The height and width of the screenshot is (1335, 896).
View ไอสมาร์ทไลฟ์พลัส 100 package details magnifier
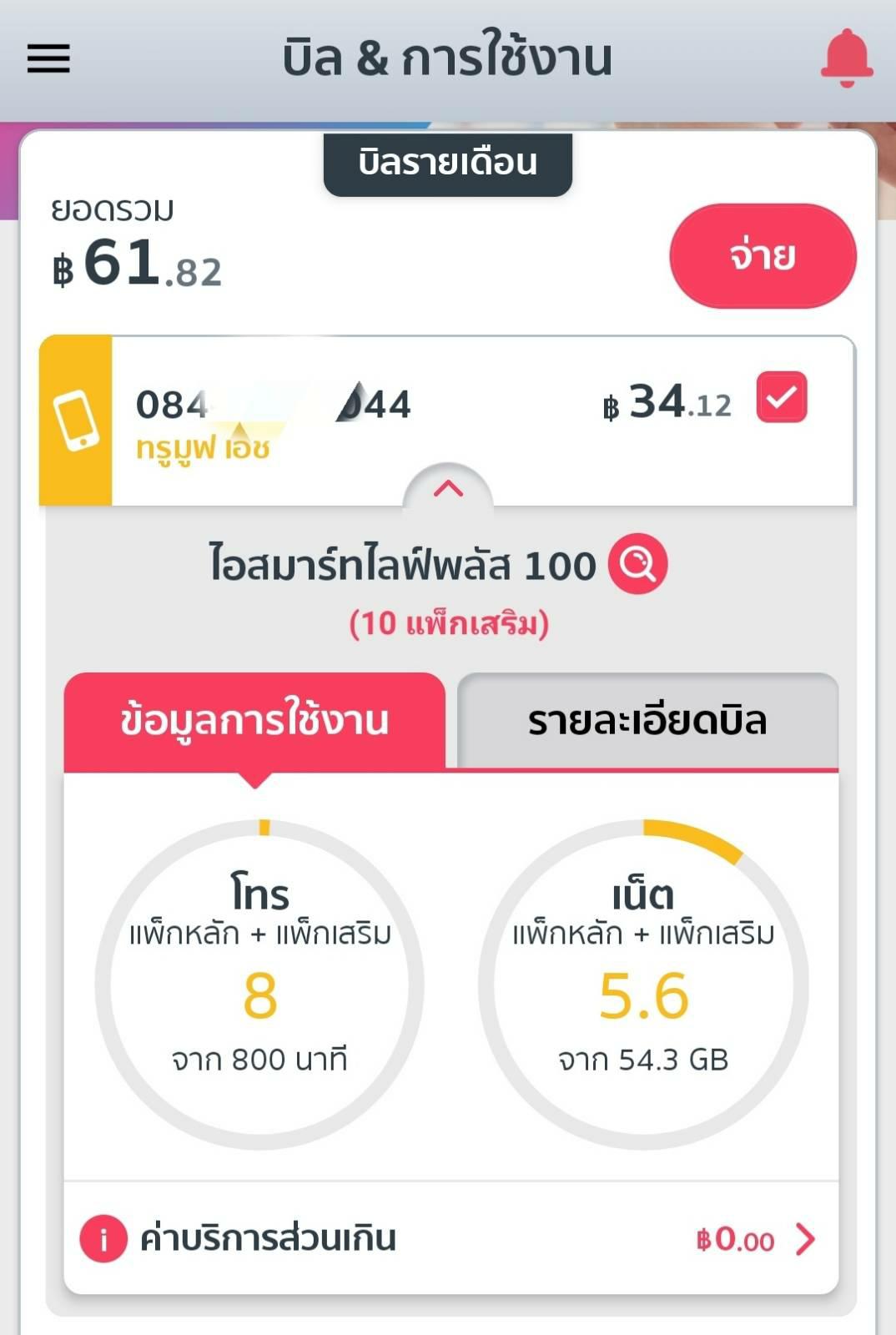click(x=638, y=565)
